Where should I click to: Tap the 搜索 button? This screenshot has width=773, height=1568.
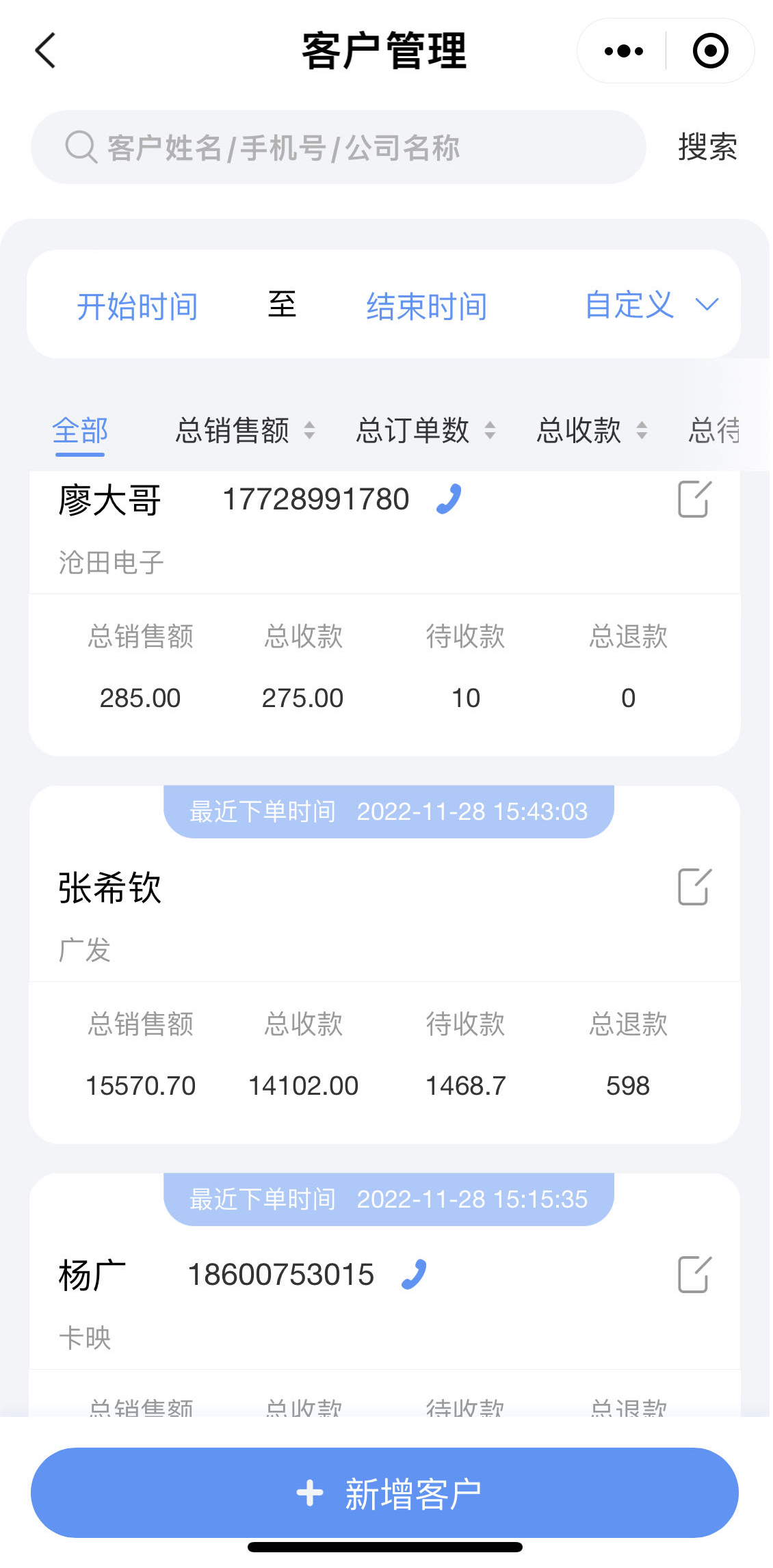707,147
